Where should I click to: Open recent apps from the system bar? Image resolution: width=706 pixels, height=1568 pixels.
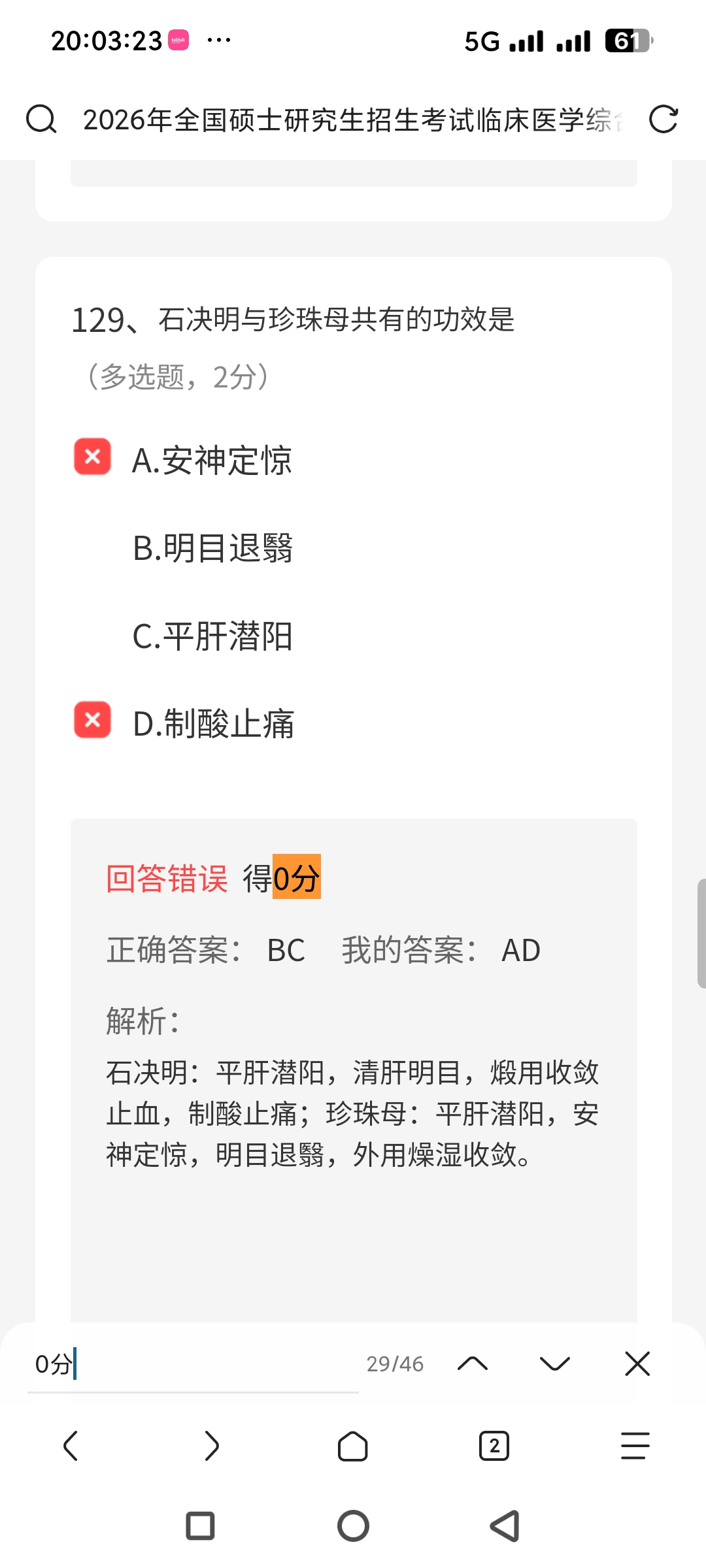click(x=200, y=1526)
